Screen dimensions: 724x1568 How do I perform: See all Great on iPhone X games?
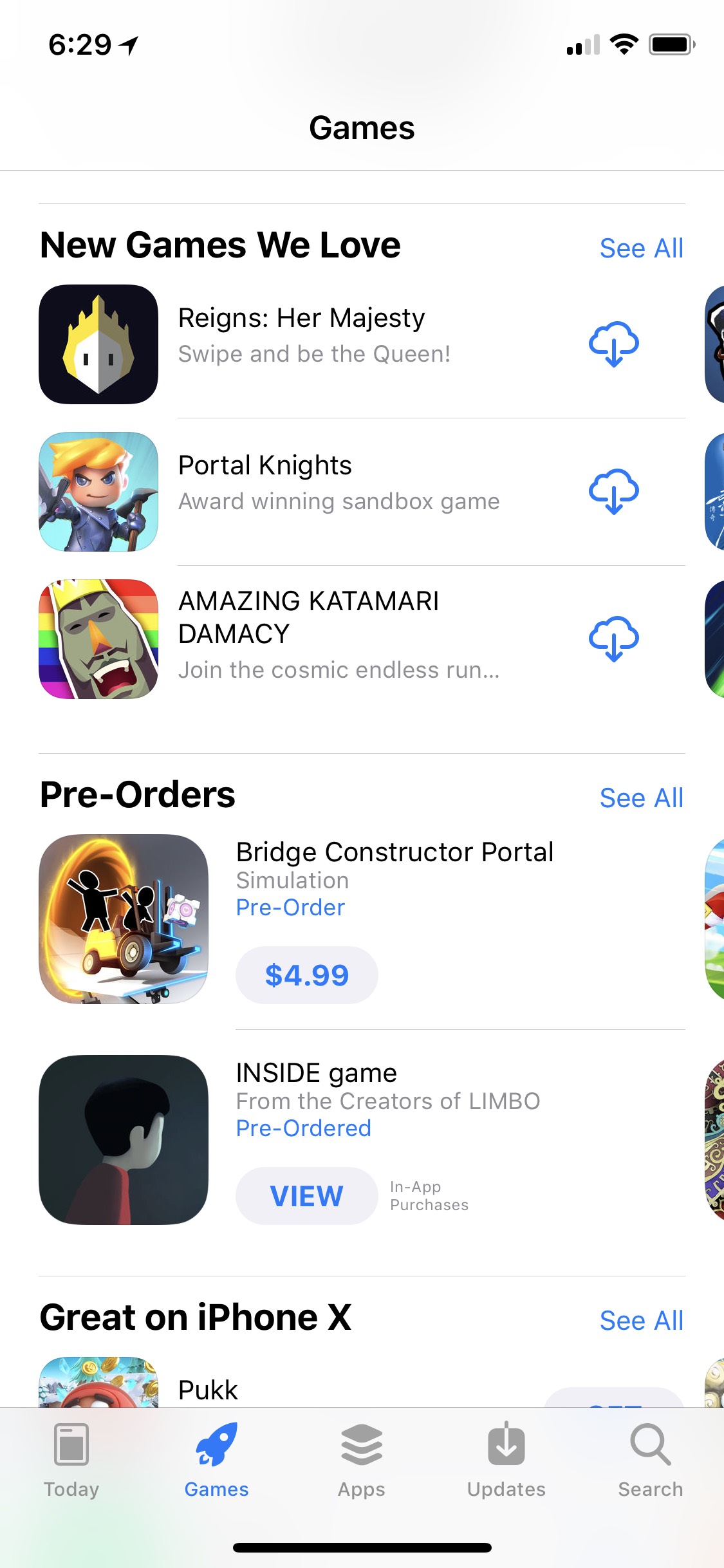(641, 1320)
